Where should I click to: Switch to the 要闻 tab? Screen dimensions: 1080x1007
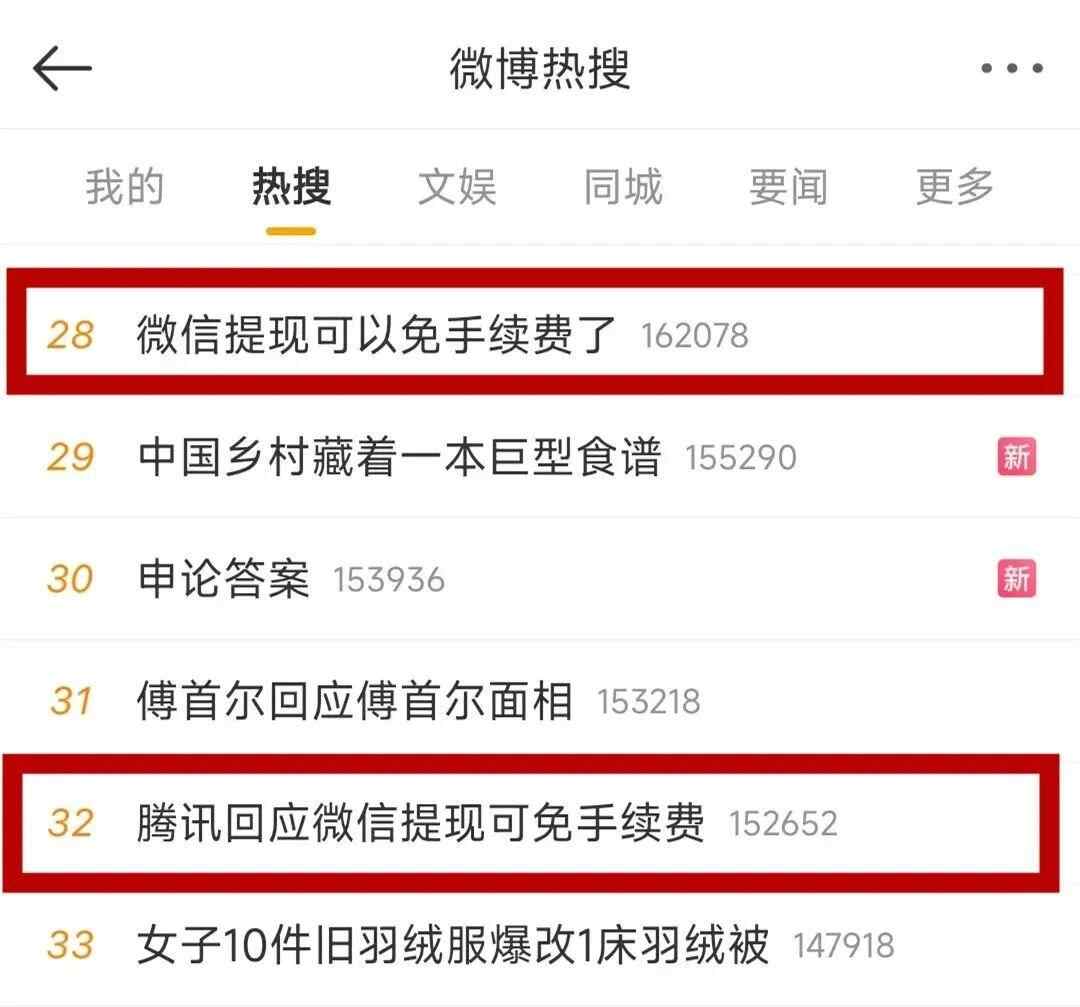789,187
